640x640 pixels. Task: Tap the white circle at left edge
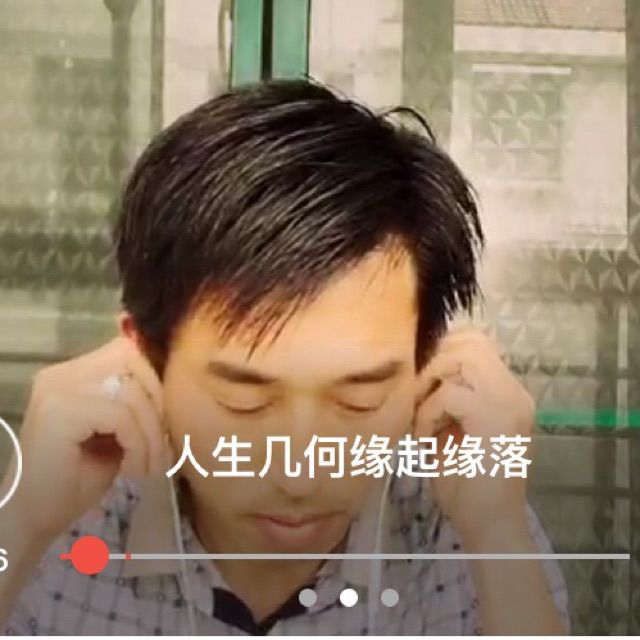pyautogui.click(x=6, y=462)
